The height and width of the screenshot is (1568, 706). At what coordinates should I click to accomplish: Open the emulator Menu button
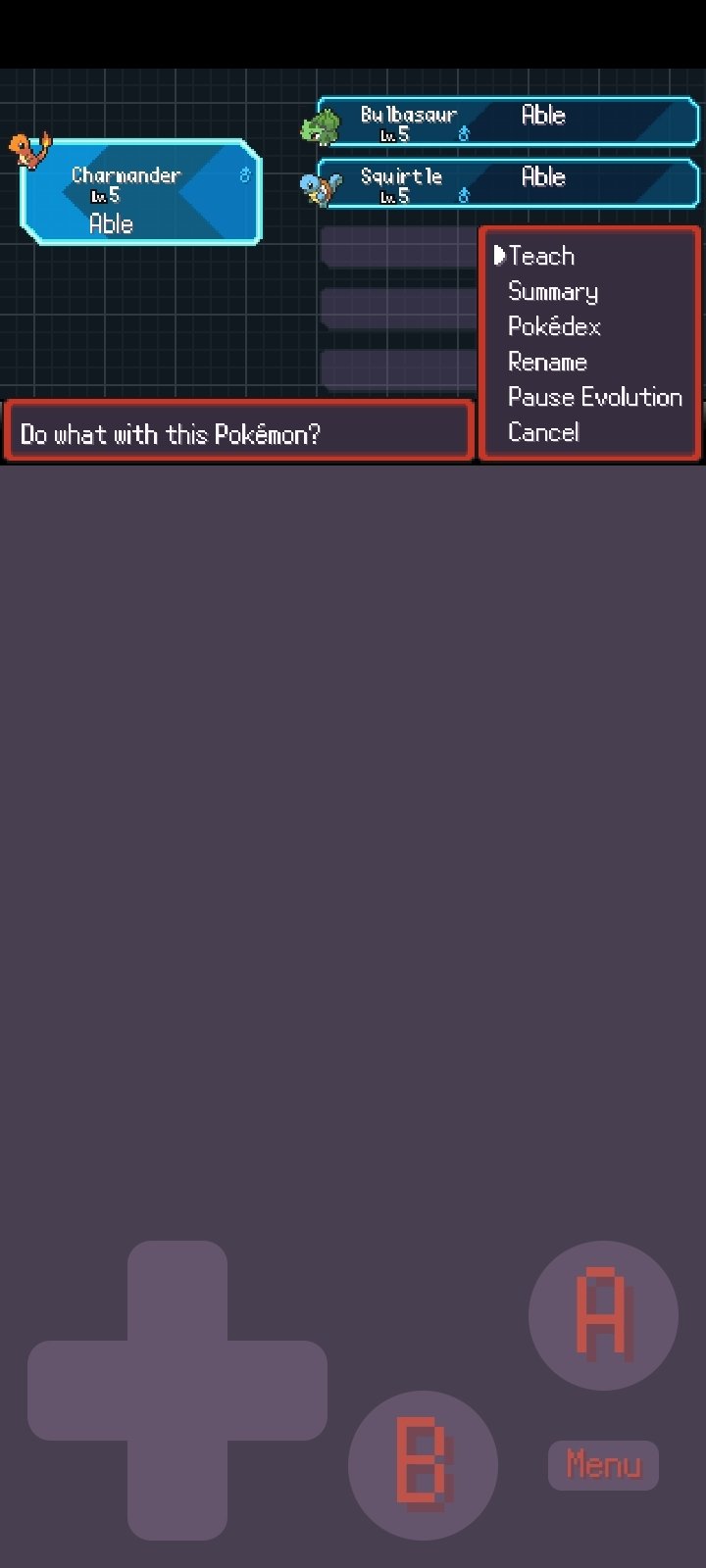point(603,1465)
